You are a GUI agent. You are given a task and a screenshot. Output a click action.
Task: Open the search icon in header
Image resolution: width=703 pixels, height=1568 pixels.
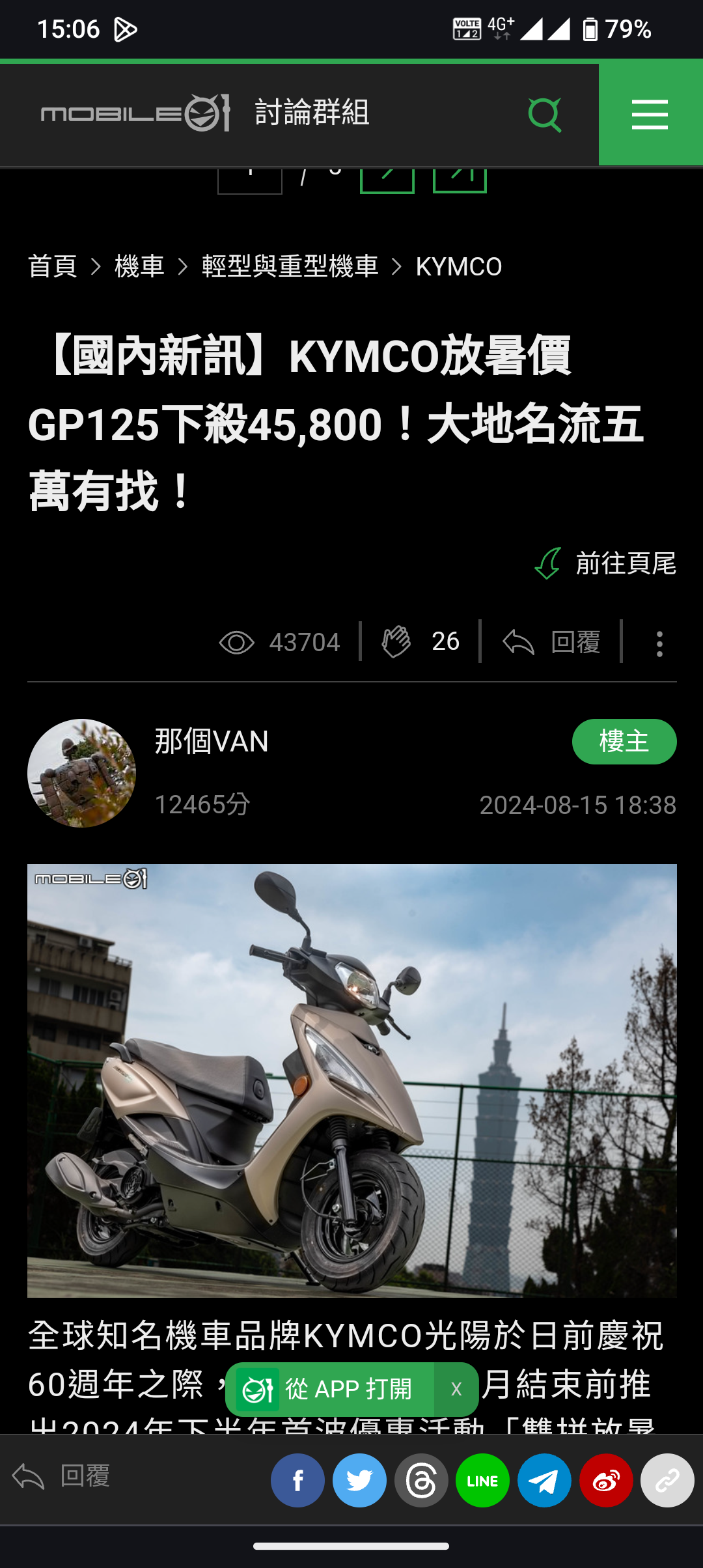(545, 115)
